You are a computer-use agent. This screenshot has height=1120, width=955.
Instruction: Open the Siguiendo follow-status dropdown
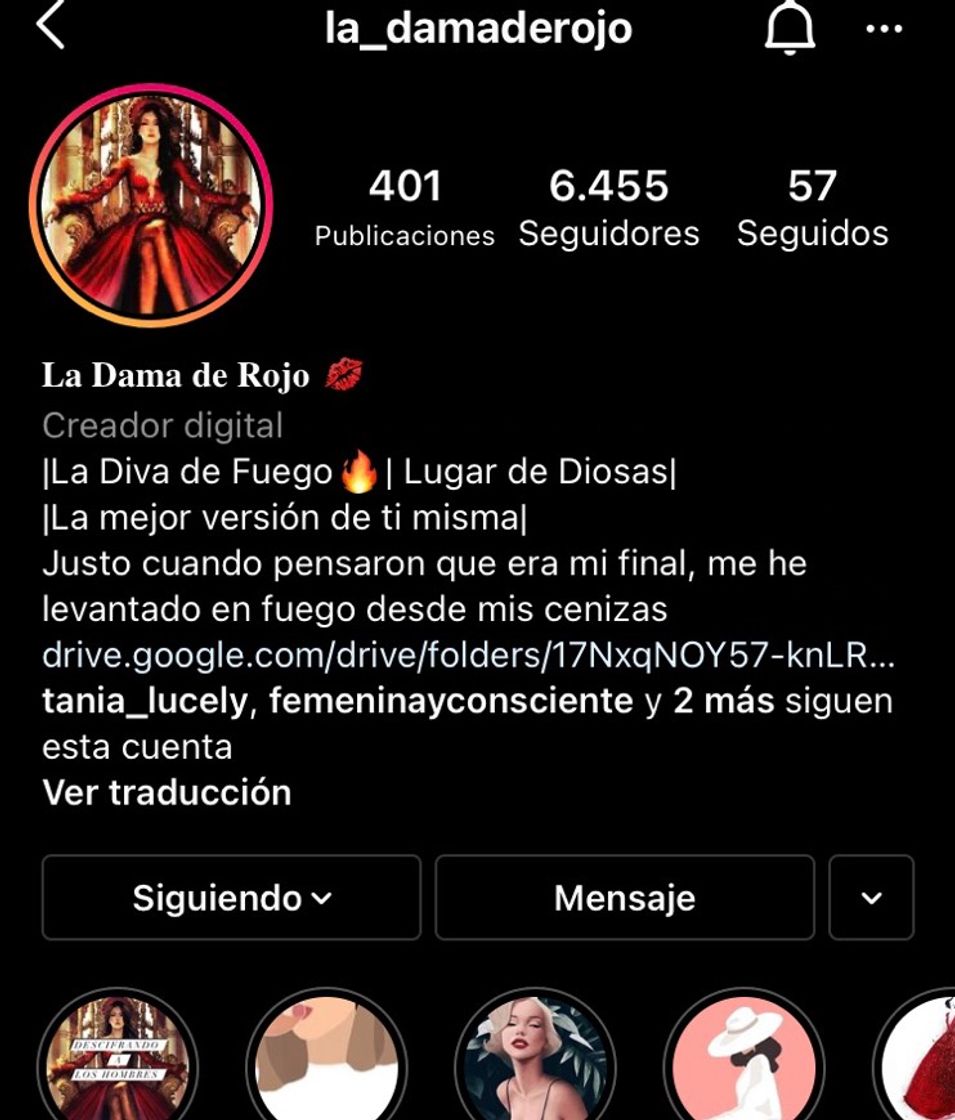(232, 897)
